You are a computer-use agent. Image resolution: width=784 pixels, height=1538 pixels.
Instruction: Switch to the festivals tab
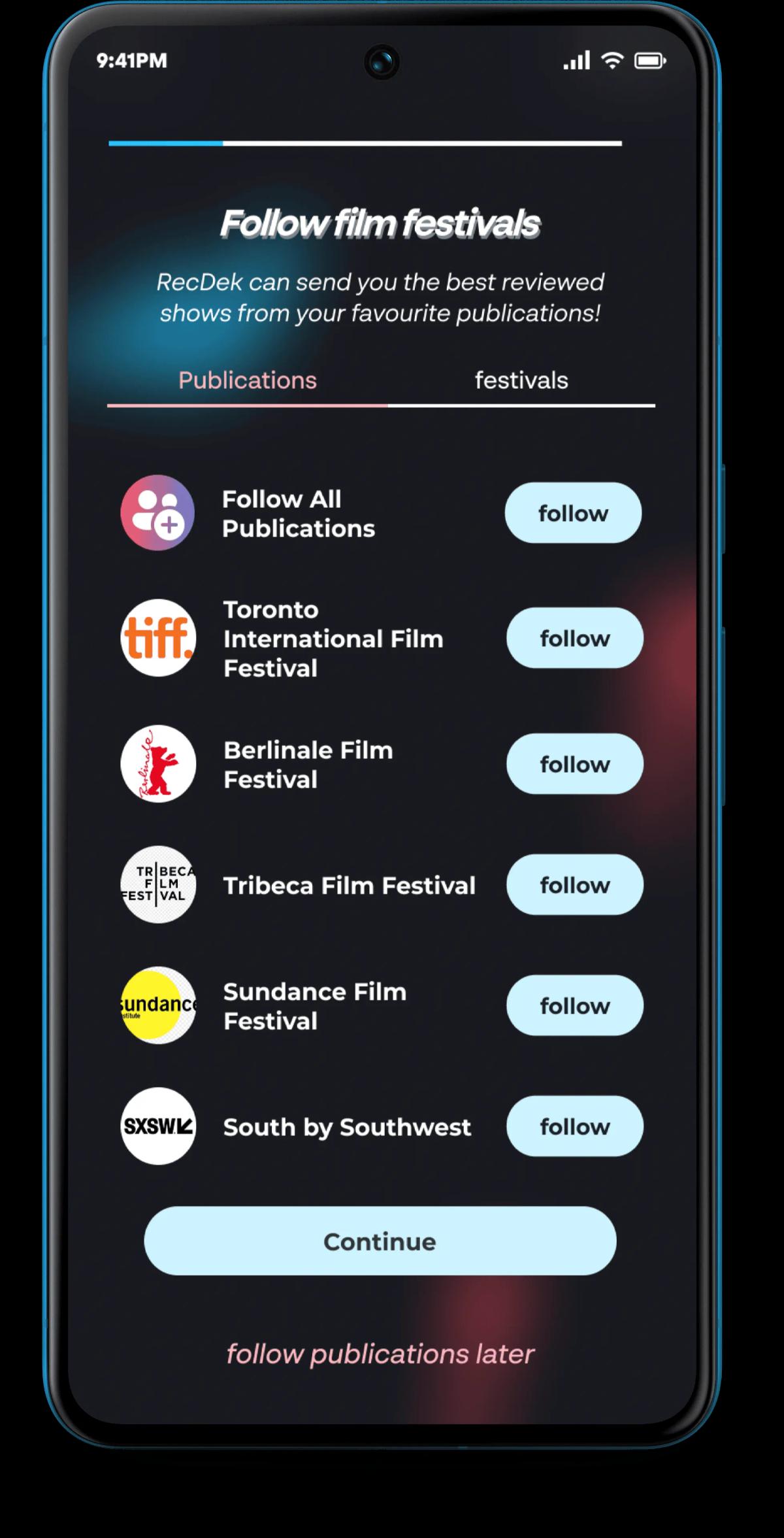[x=521, y=380]
